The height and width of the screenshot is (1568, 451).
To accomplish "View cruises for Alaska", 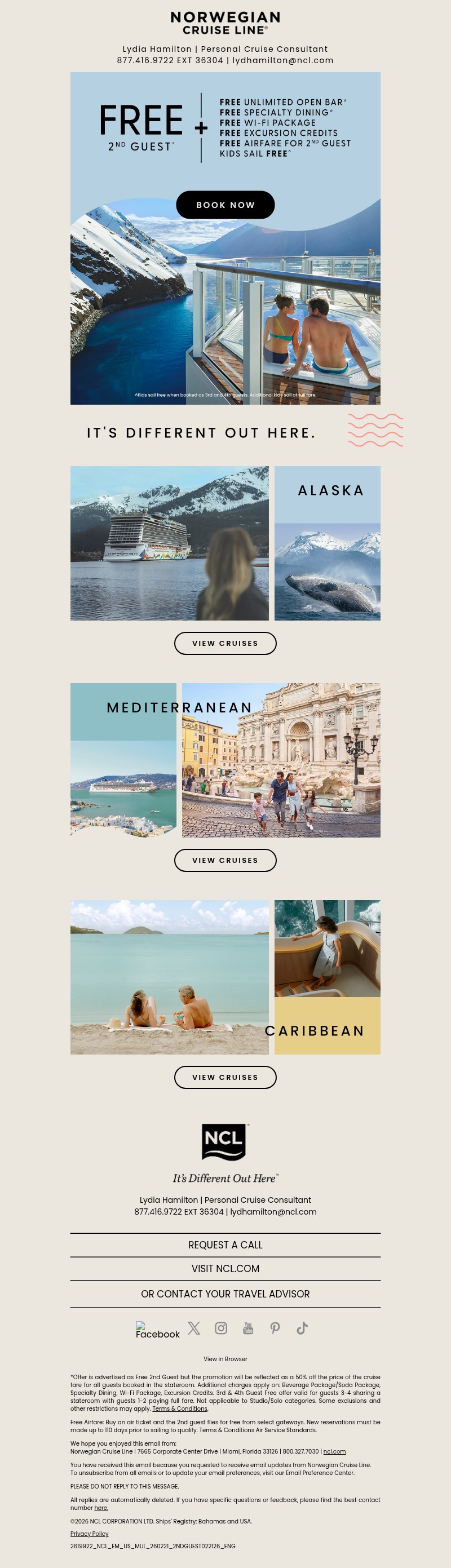I will [x=225, y=643].
